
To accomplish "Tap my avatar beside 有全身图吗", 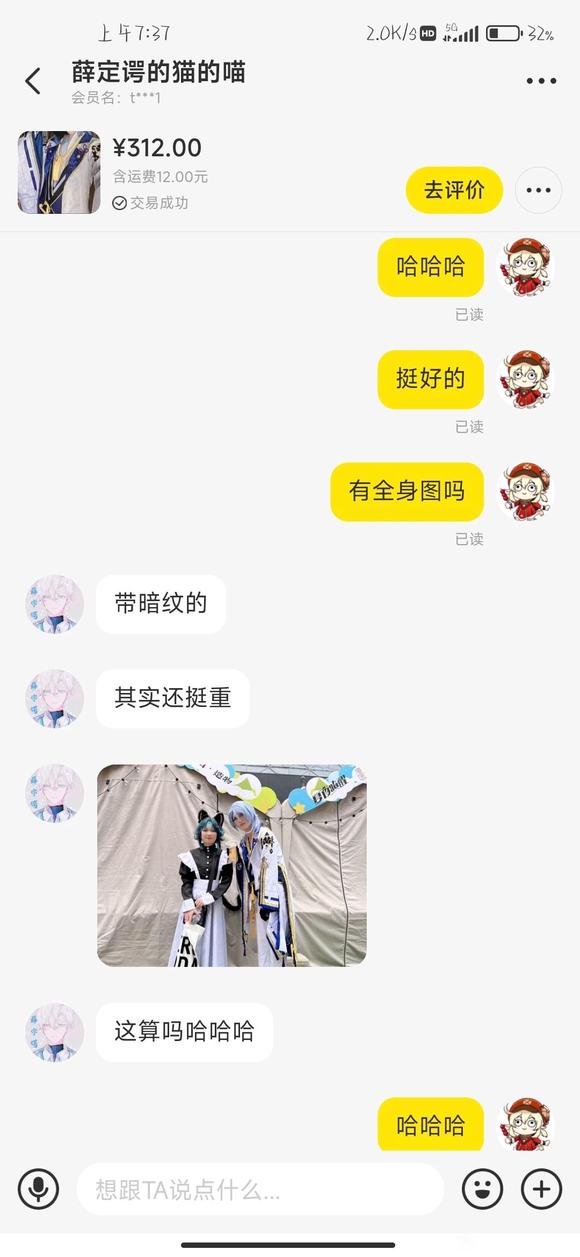I will [526, 492].
